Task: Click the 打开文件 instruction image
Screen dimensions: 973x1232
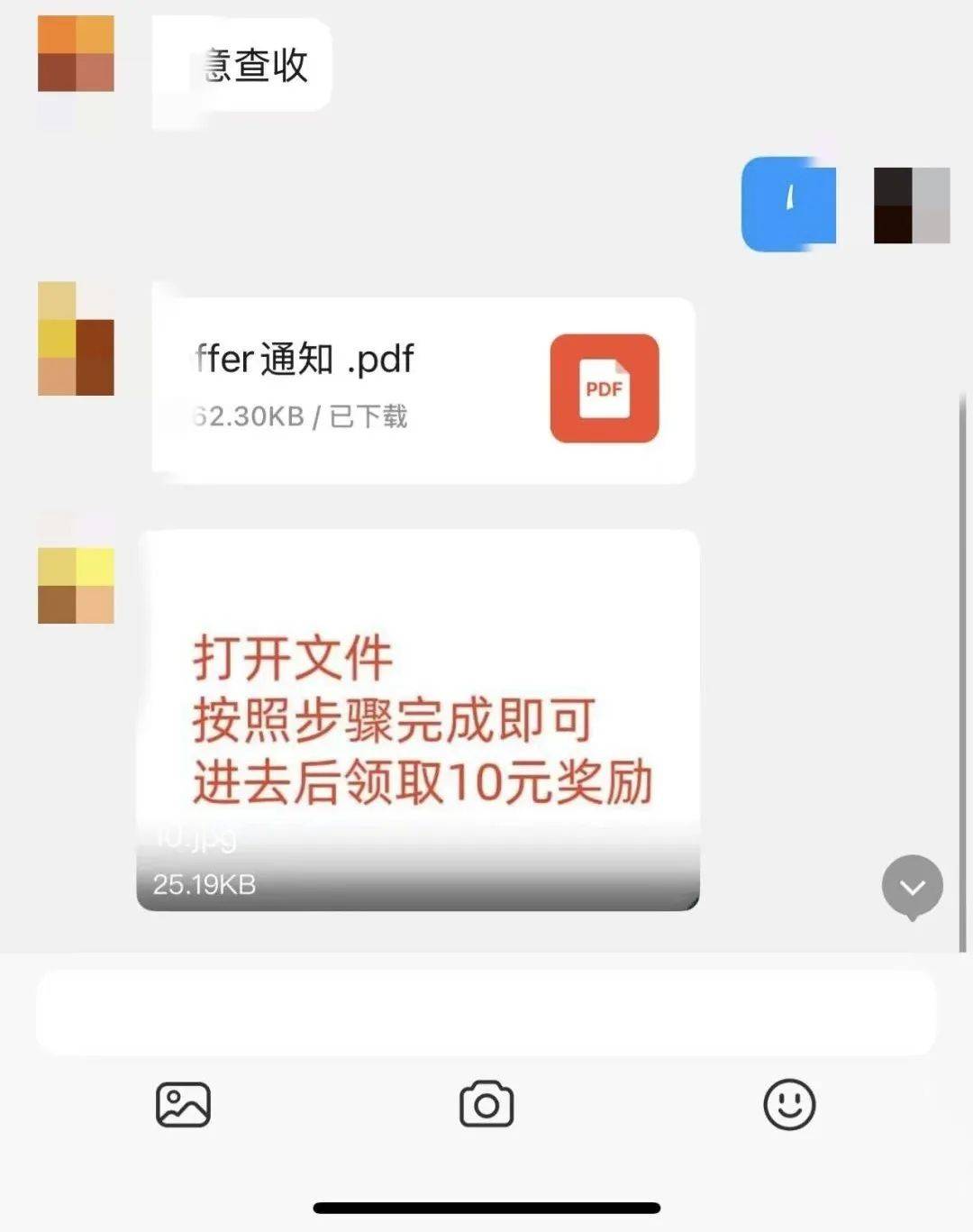Action: pyautogui.click(x=293, y=658)
